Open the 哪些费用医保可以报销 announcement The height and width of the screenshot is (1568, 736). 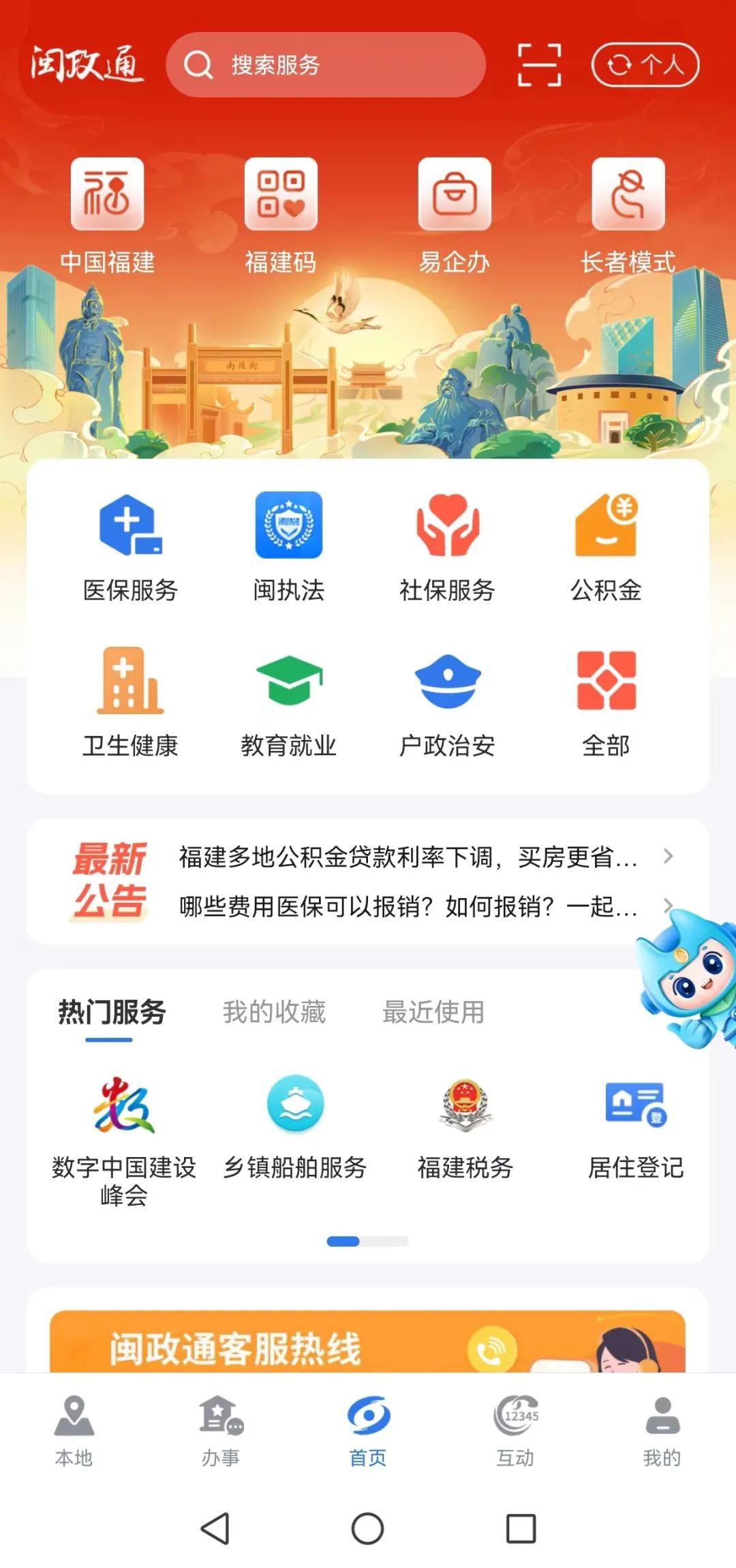click(x=409, y=907)
